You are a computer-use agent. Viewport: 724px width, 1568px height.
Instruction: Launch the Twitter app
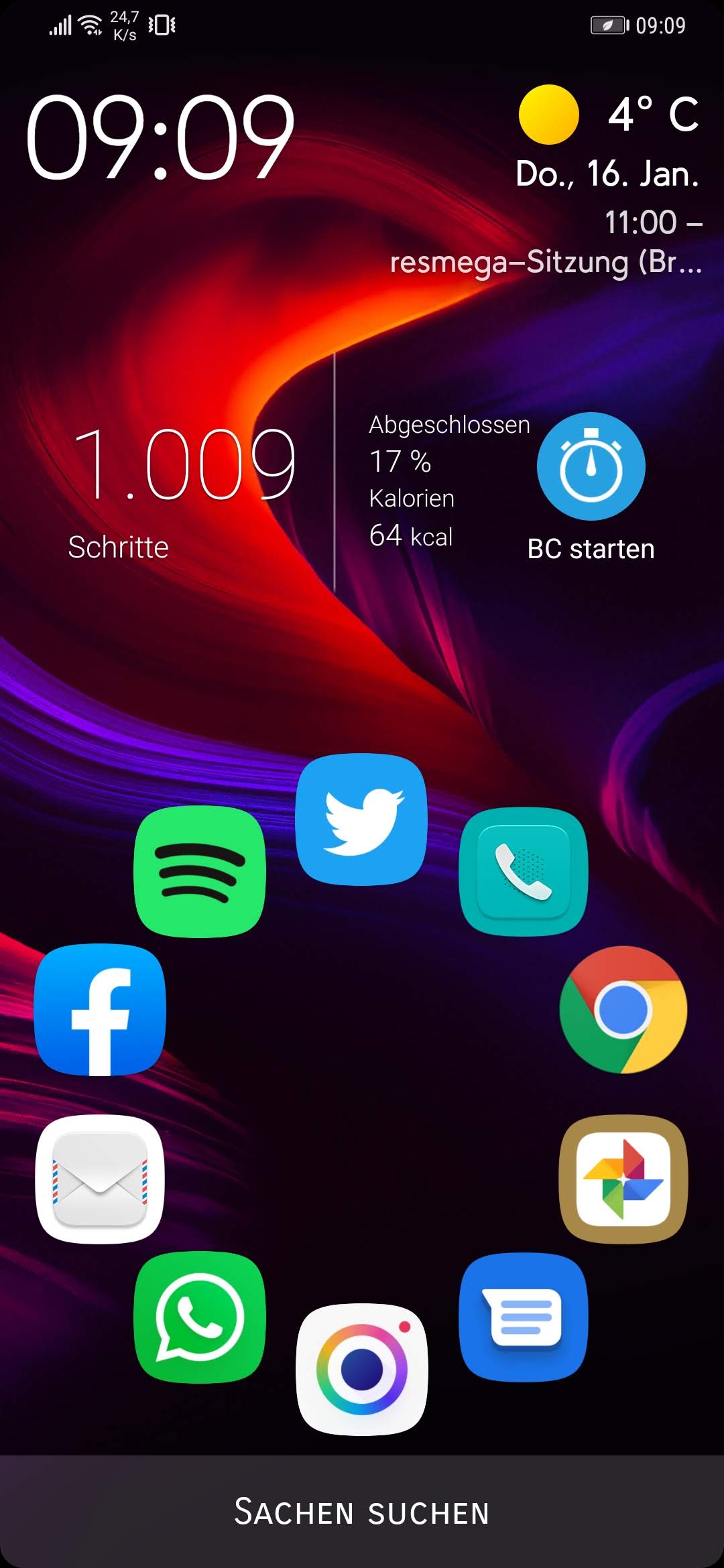[x=361, y=819]
